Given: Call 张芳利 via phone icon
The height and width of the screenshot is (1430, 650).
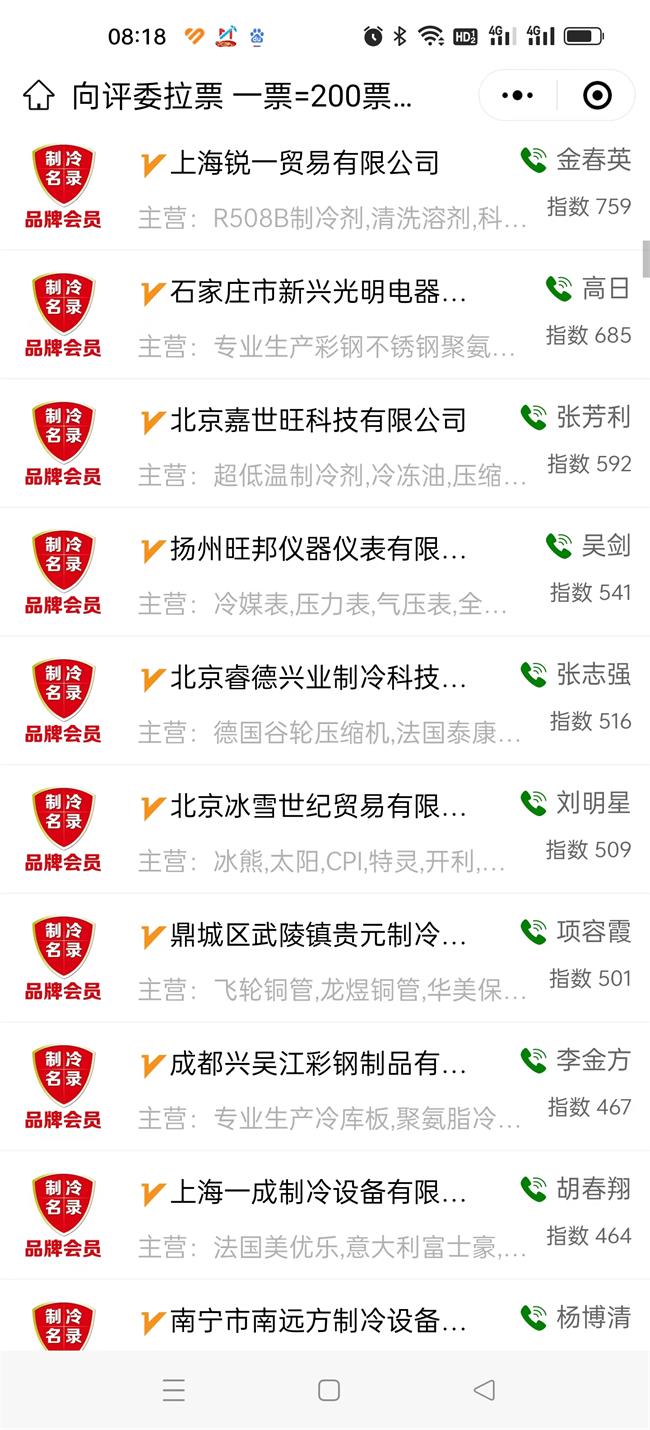Looking at the screenshot, I should [x=534, y=417].
